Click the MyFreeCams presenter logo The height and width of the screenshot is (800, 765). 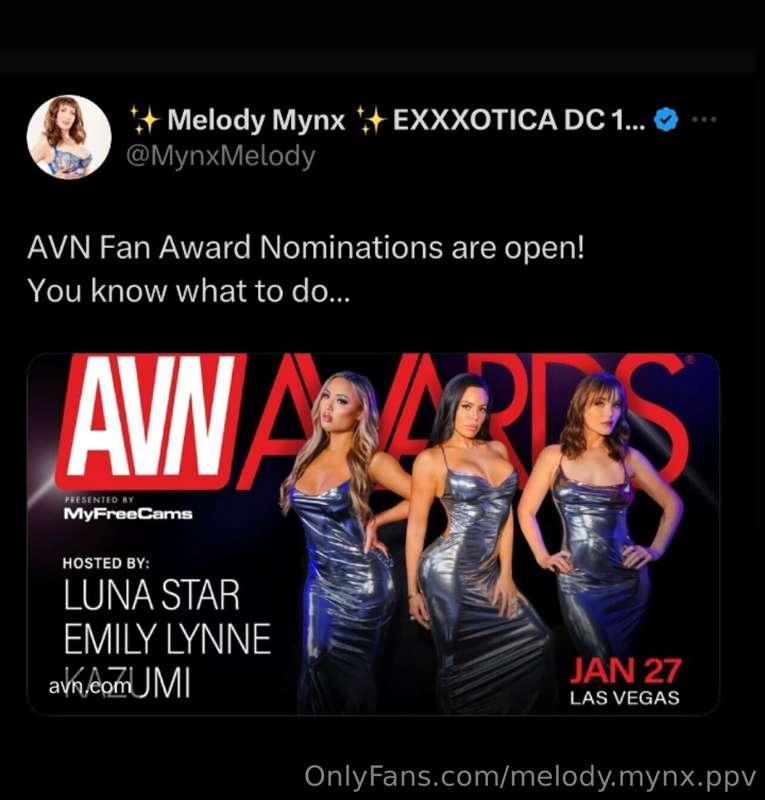click(127, 513)
